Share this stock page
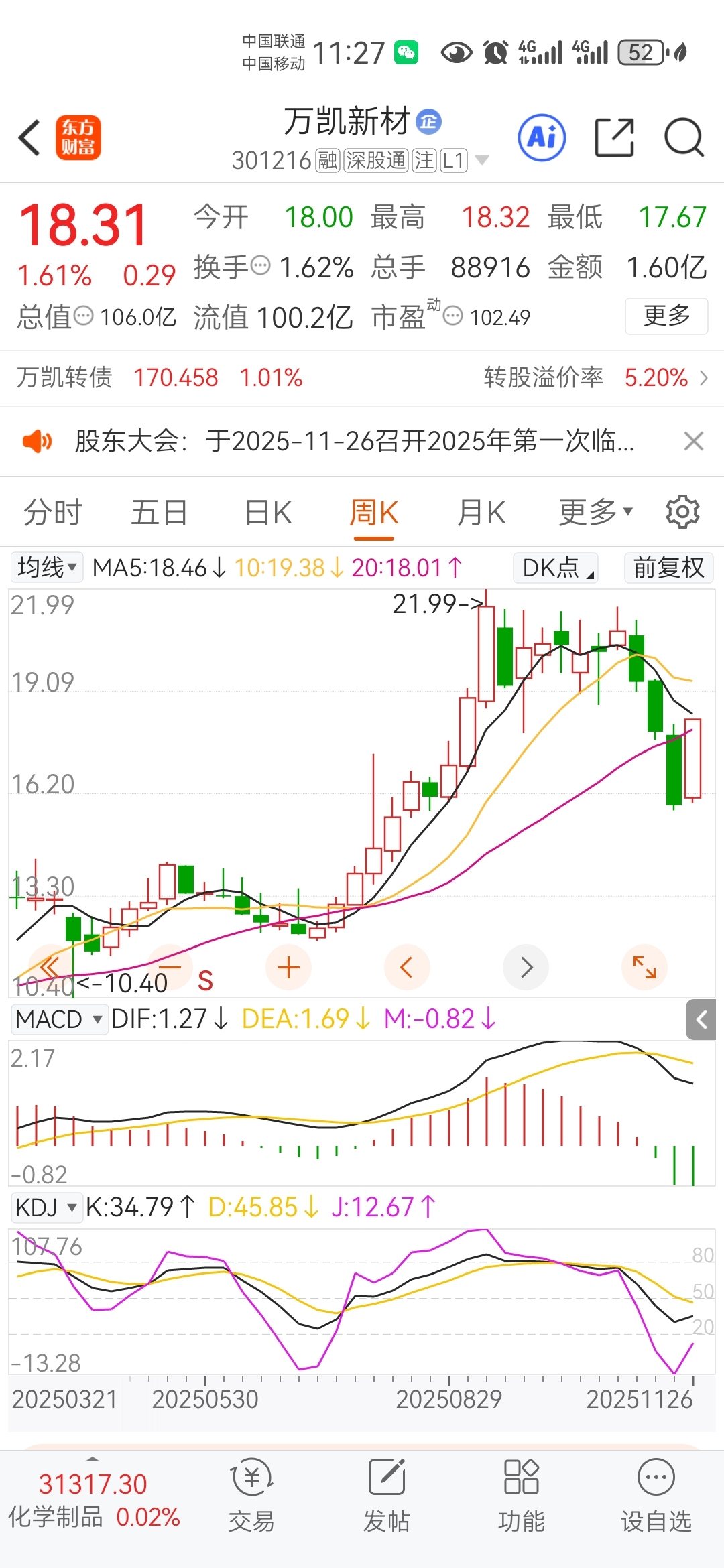 tap(615, 137)
